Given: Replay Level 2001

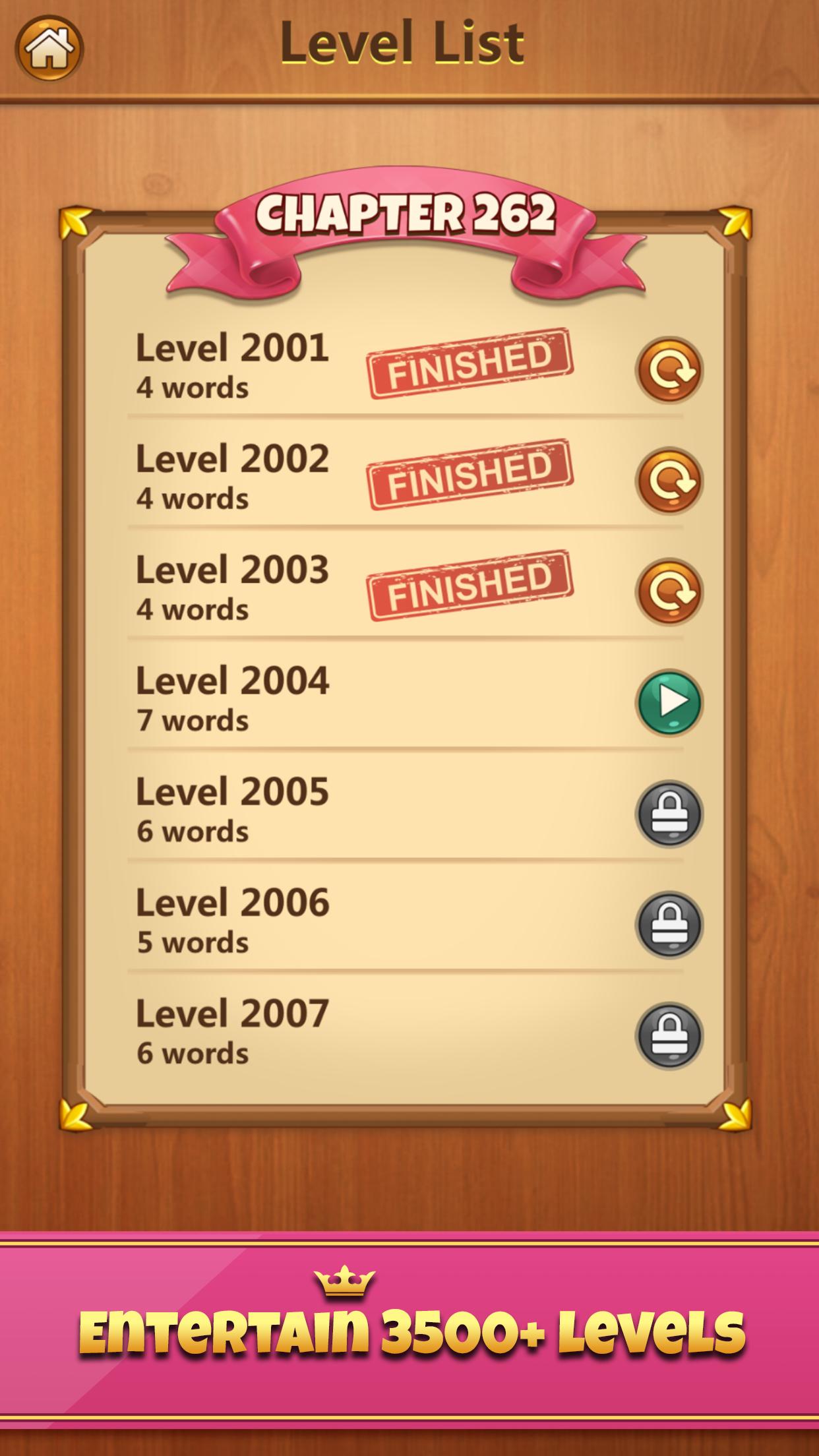Looking at the screenshot, I should click(x=669, y=370).
